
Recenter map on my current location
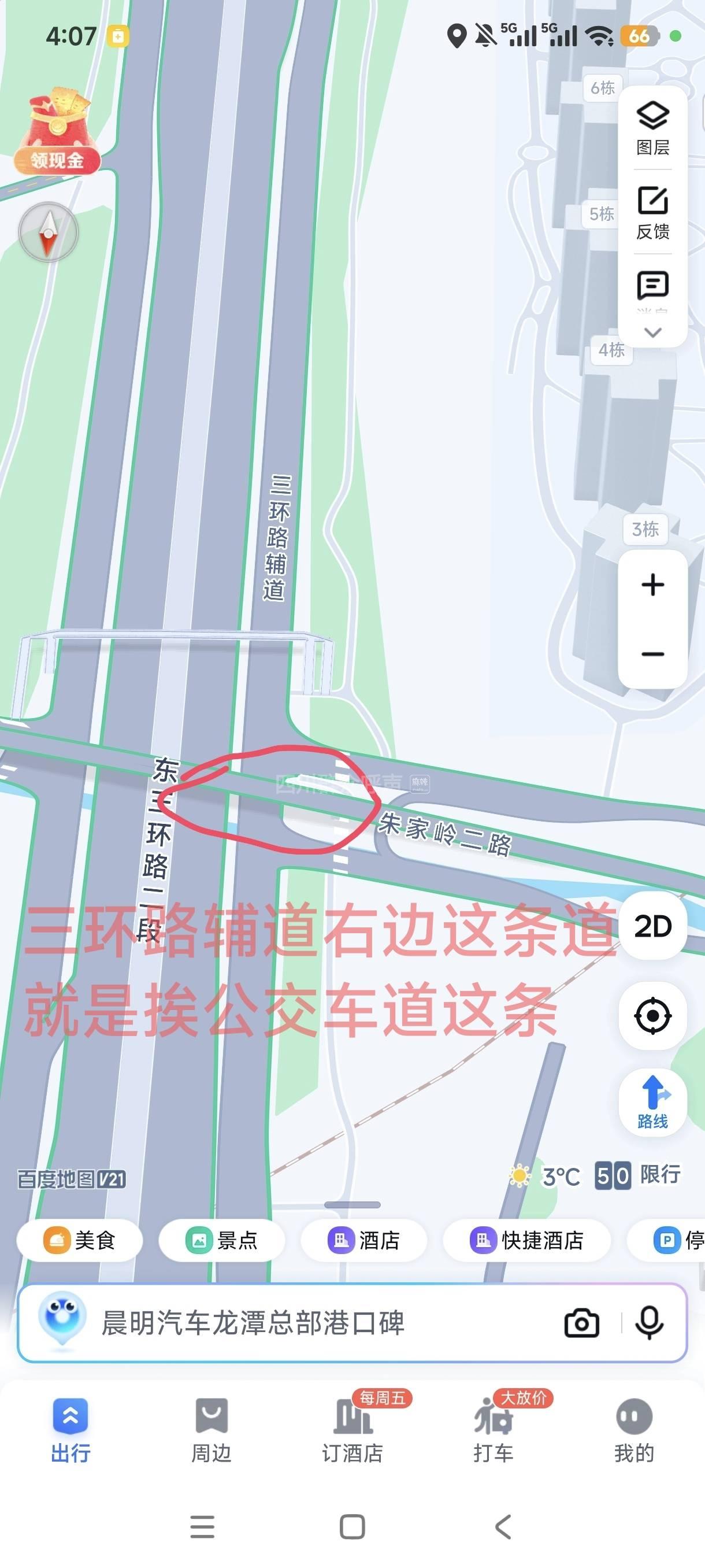pyautogui.click(x=652, y=1016)
